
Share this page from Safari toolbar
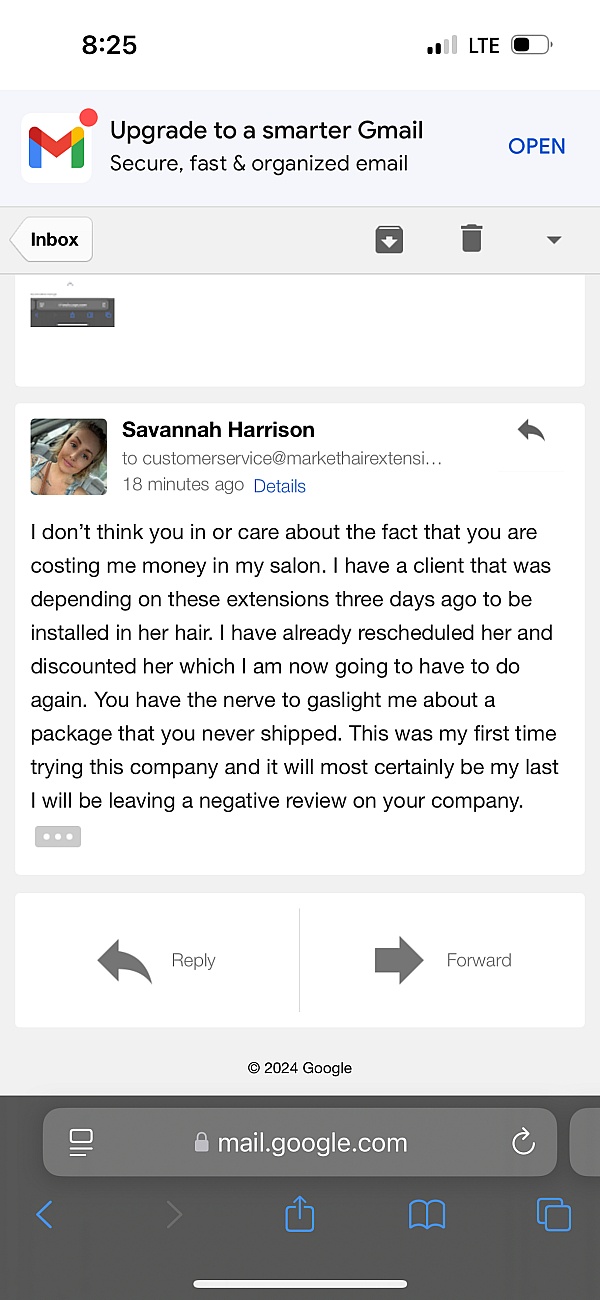300,1215
